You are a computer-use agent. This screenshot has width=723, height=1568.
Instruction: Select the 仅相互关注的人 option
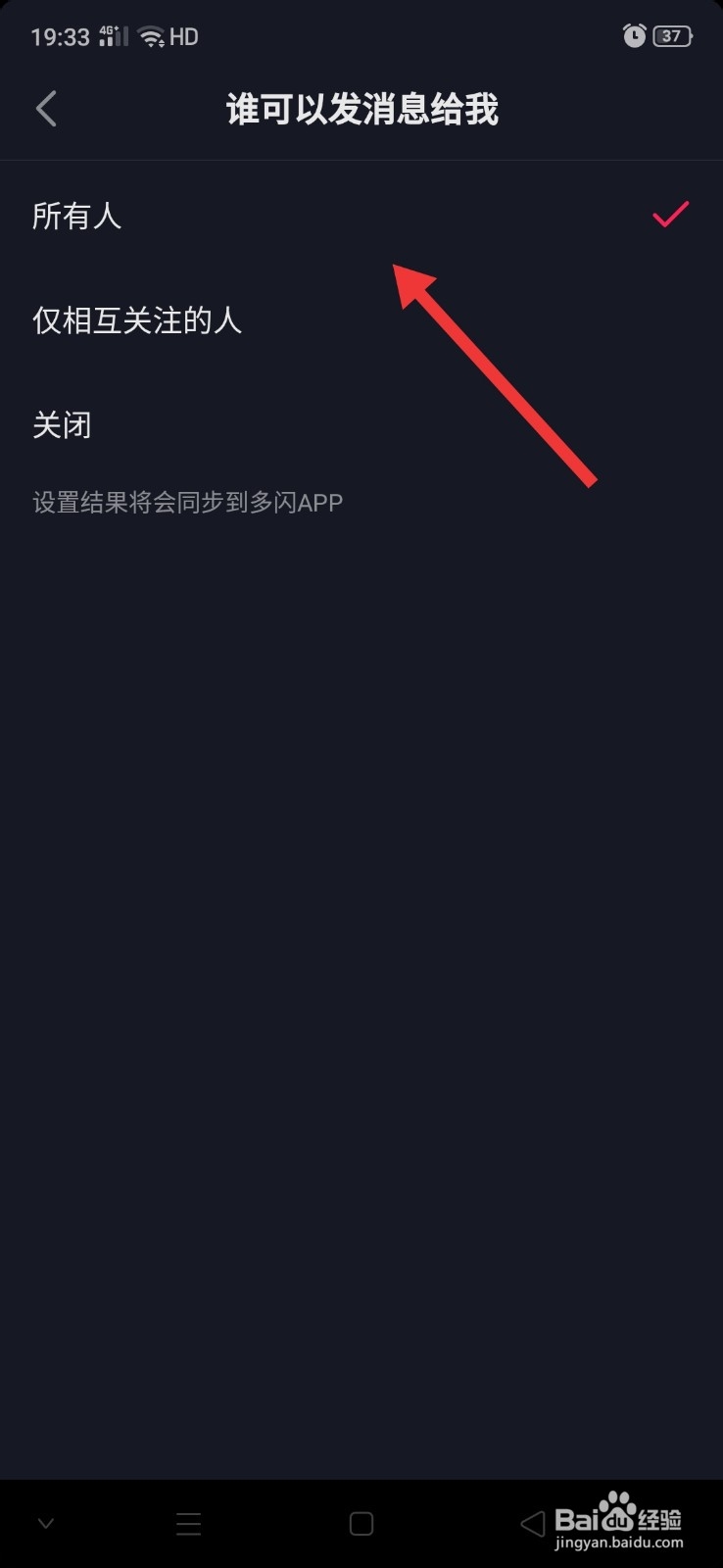[x=136, y=320]
